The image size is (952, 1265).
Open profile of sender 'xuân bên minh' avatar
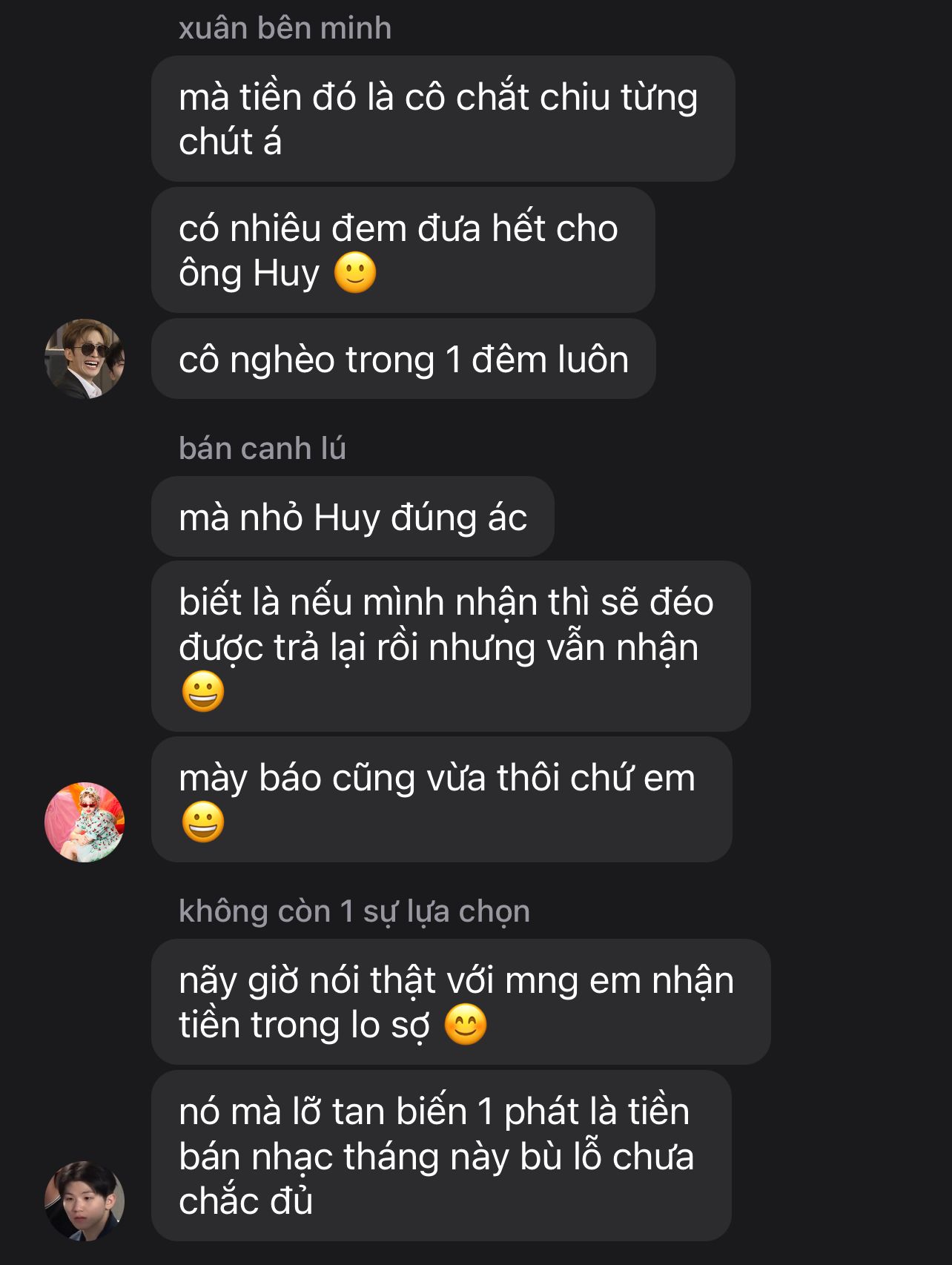coord(85,360)
